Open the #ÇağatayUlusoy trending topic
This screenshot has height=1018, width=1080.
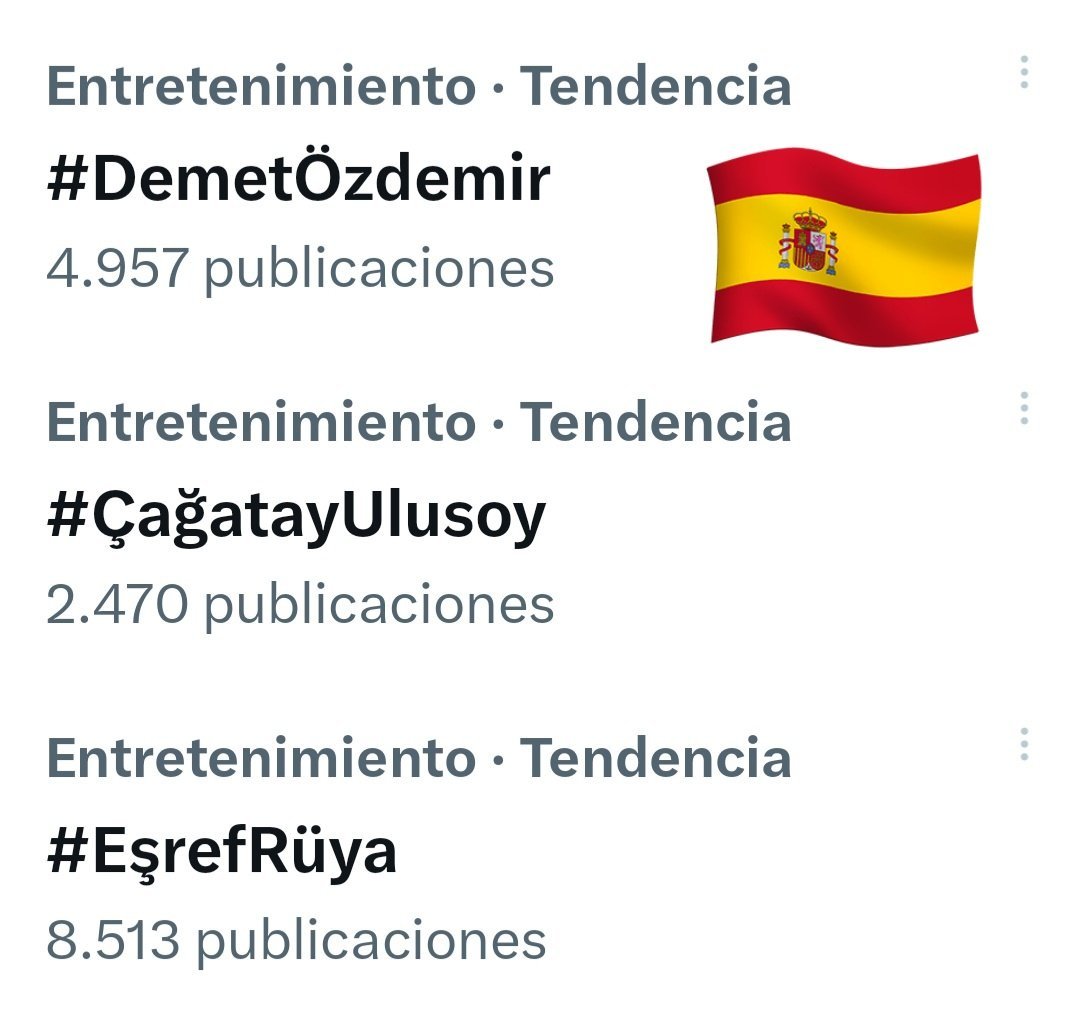[296, 516]
